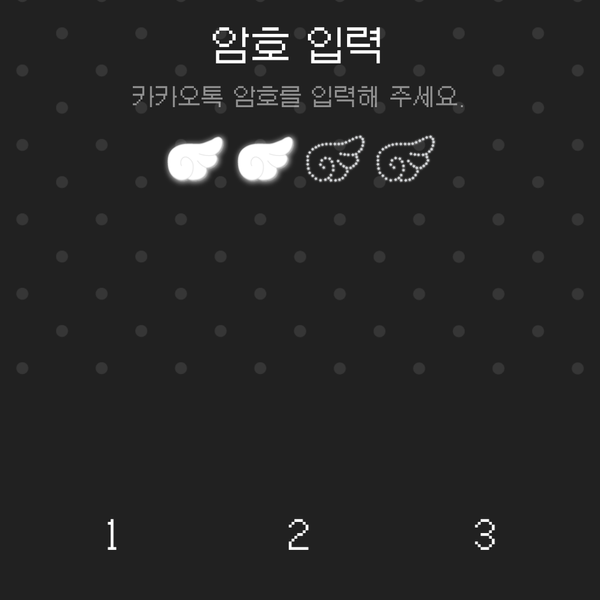This screenshot has width=600, height=600.
Task: Enter digit 1 on the passcode keypad
Action: [112, 535]
